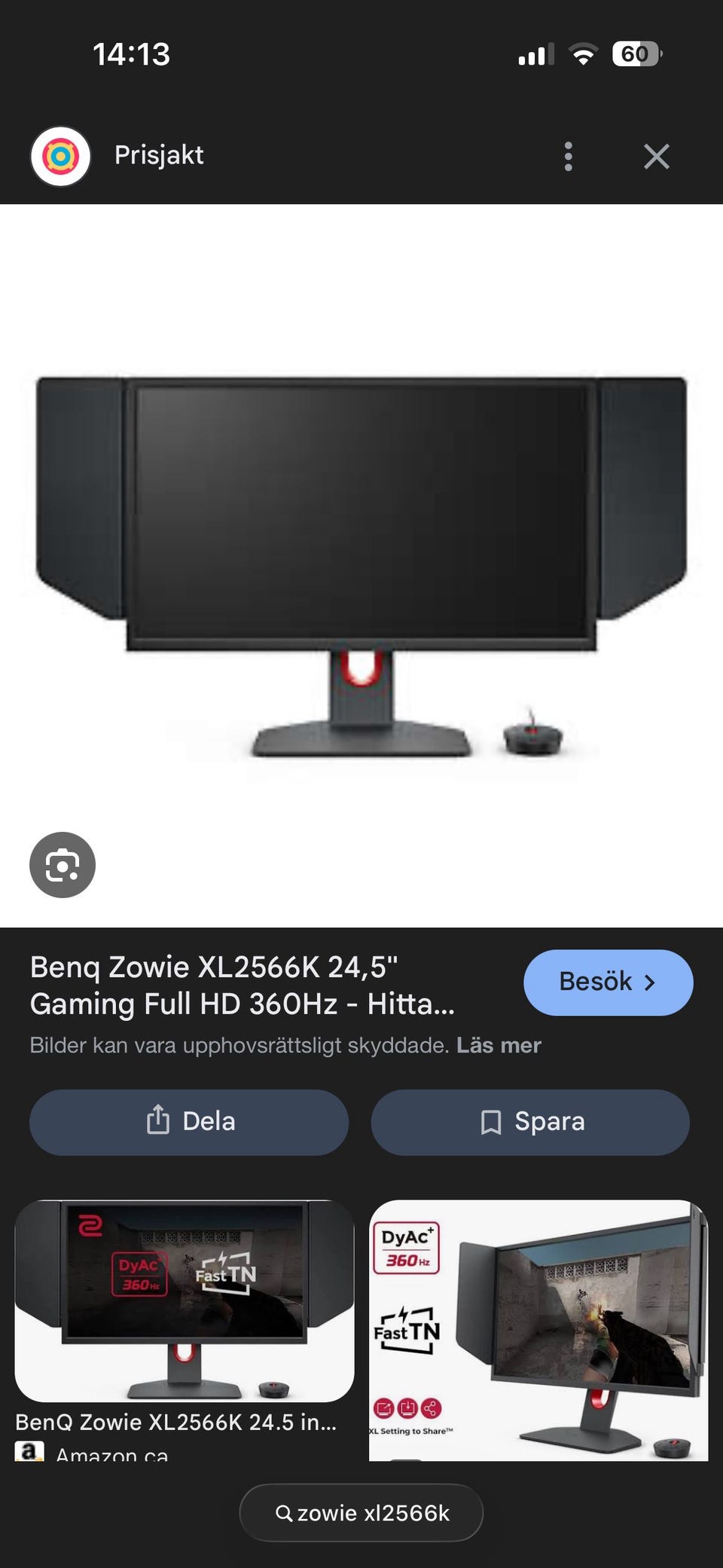
Task: Close the image viewer
Action: (x=657, y=157)
